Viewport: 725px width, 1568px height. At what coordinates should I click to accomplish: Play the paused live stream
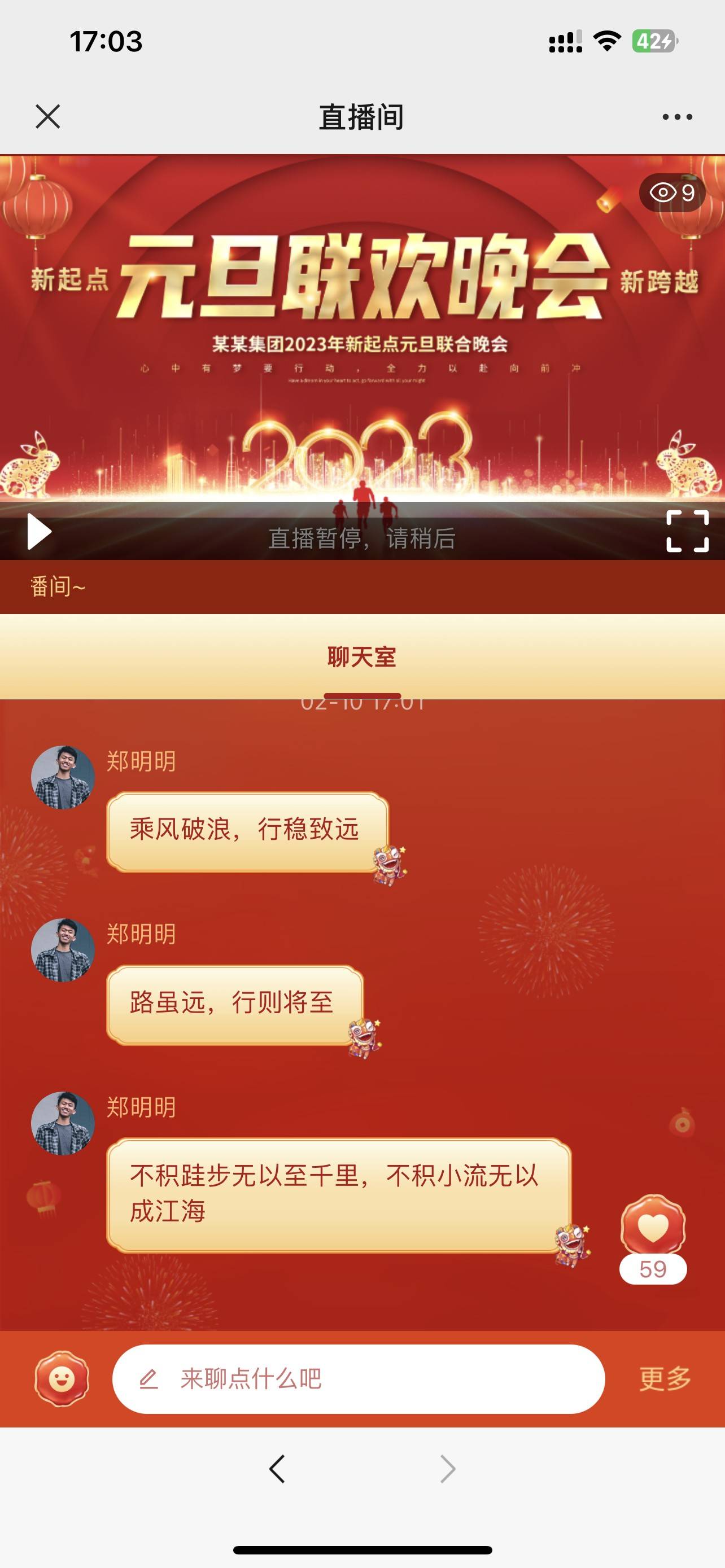pyautogui.click(x=40, y=531)
